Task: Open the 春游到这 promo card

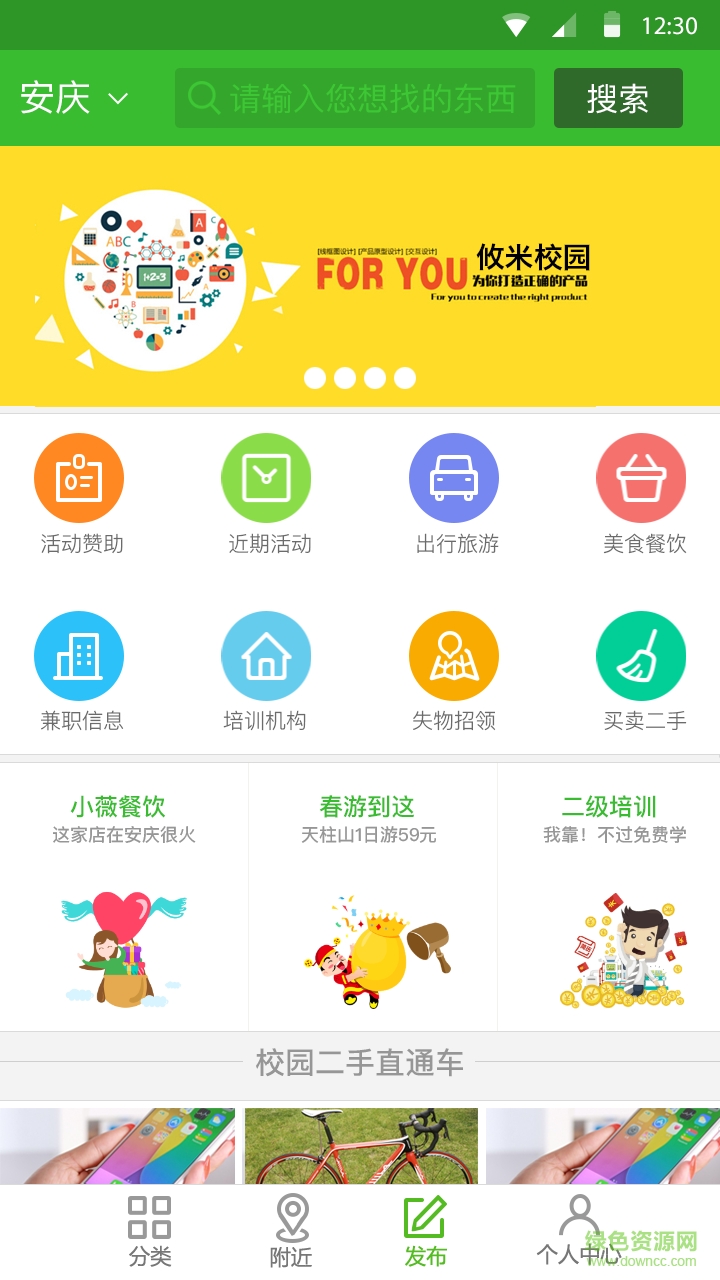Action: click(x=372, y=897)
